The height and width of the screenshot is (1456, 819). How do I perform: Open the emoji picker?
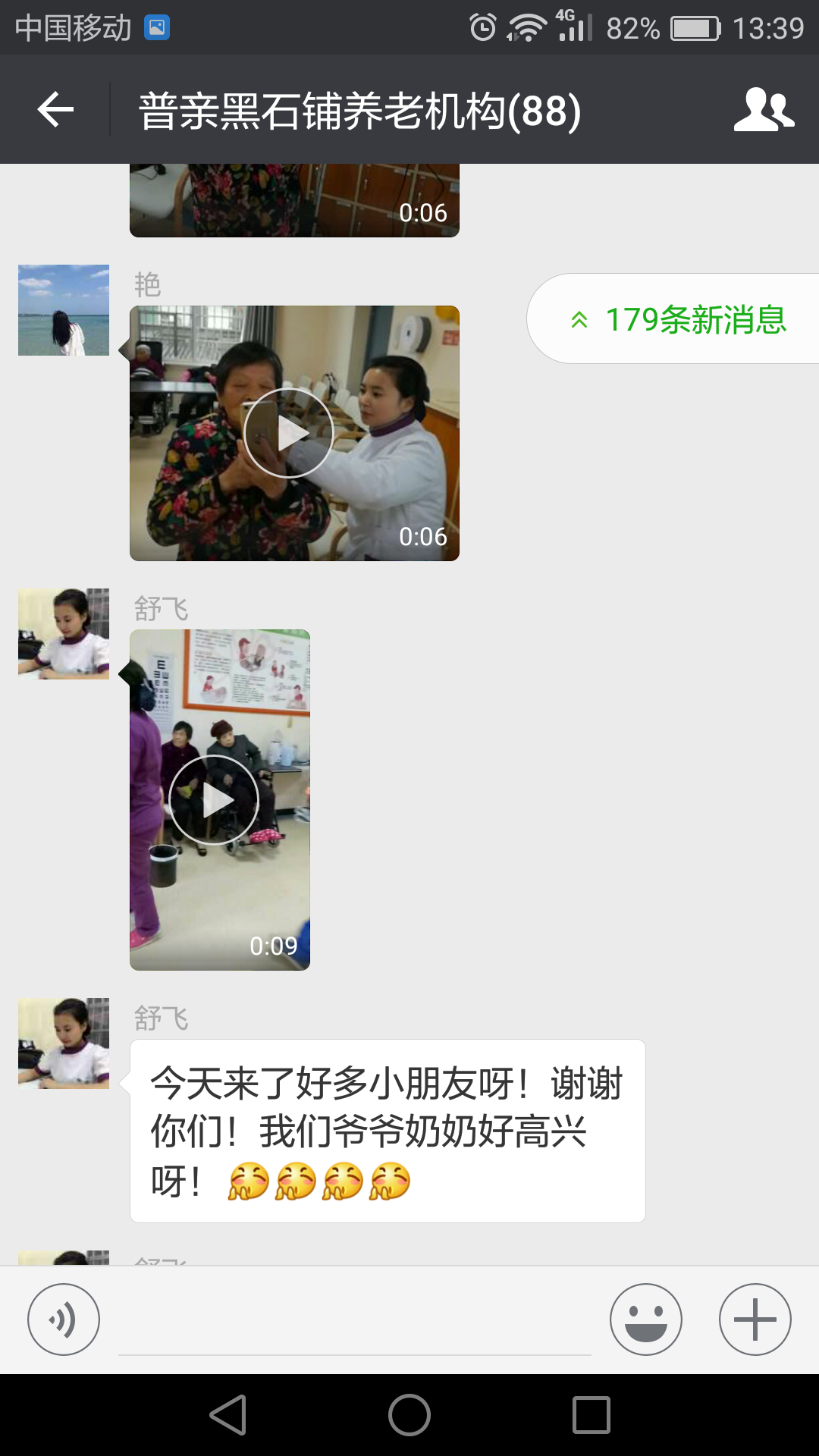coord(646,1319)
